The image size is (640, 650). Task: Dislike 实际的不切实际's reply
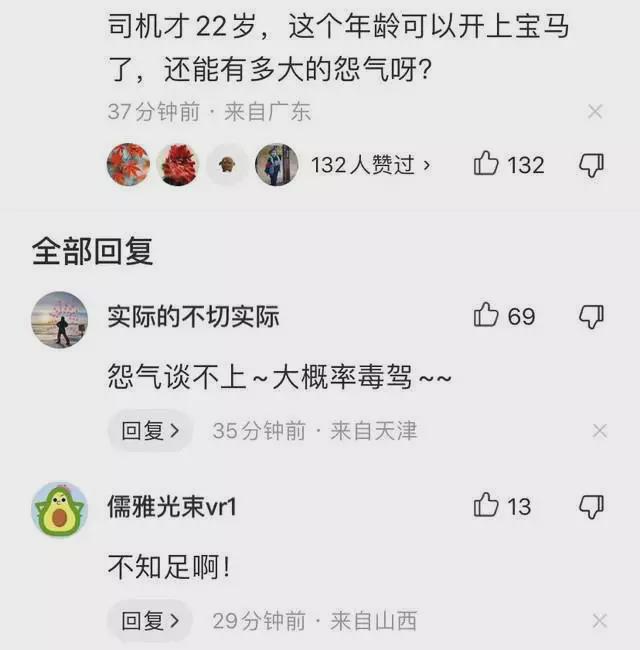pyautogui.click(x=593, y=317)
